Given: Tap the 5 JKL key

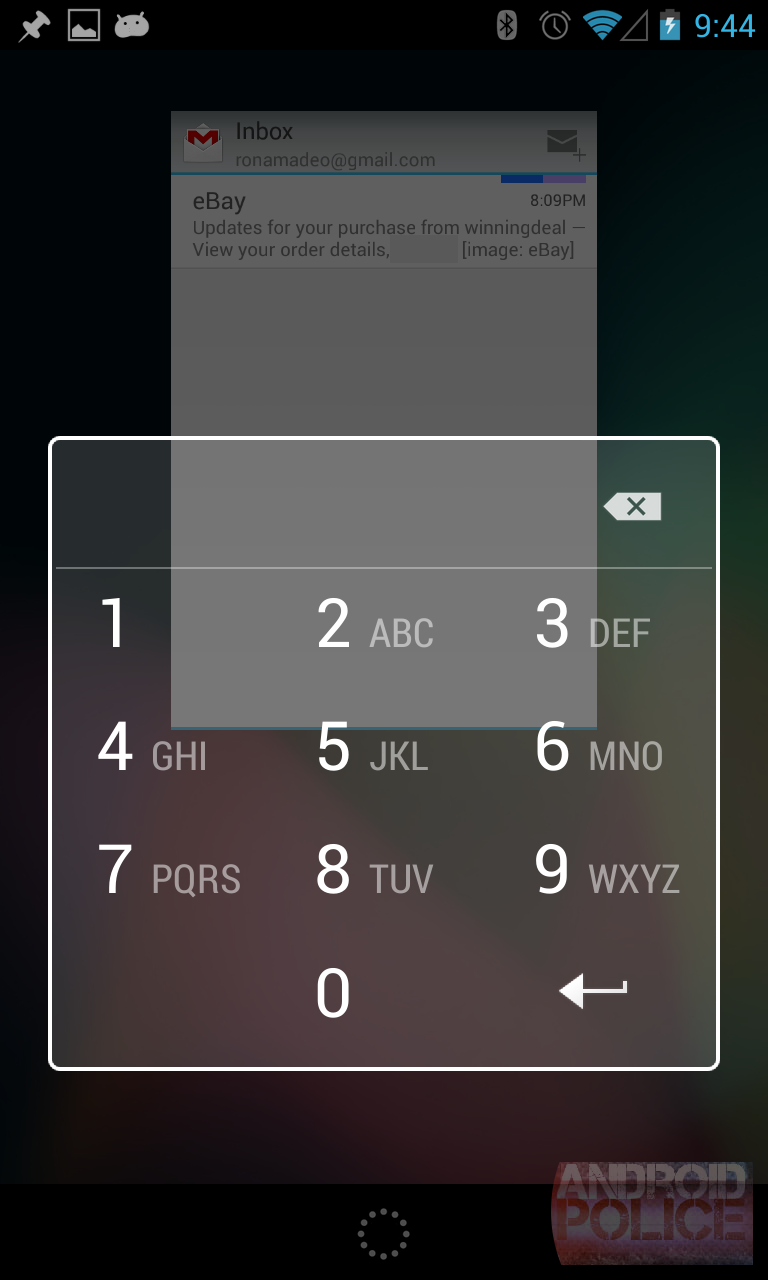Looking at the screenshot, I should point(373,749).
